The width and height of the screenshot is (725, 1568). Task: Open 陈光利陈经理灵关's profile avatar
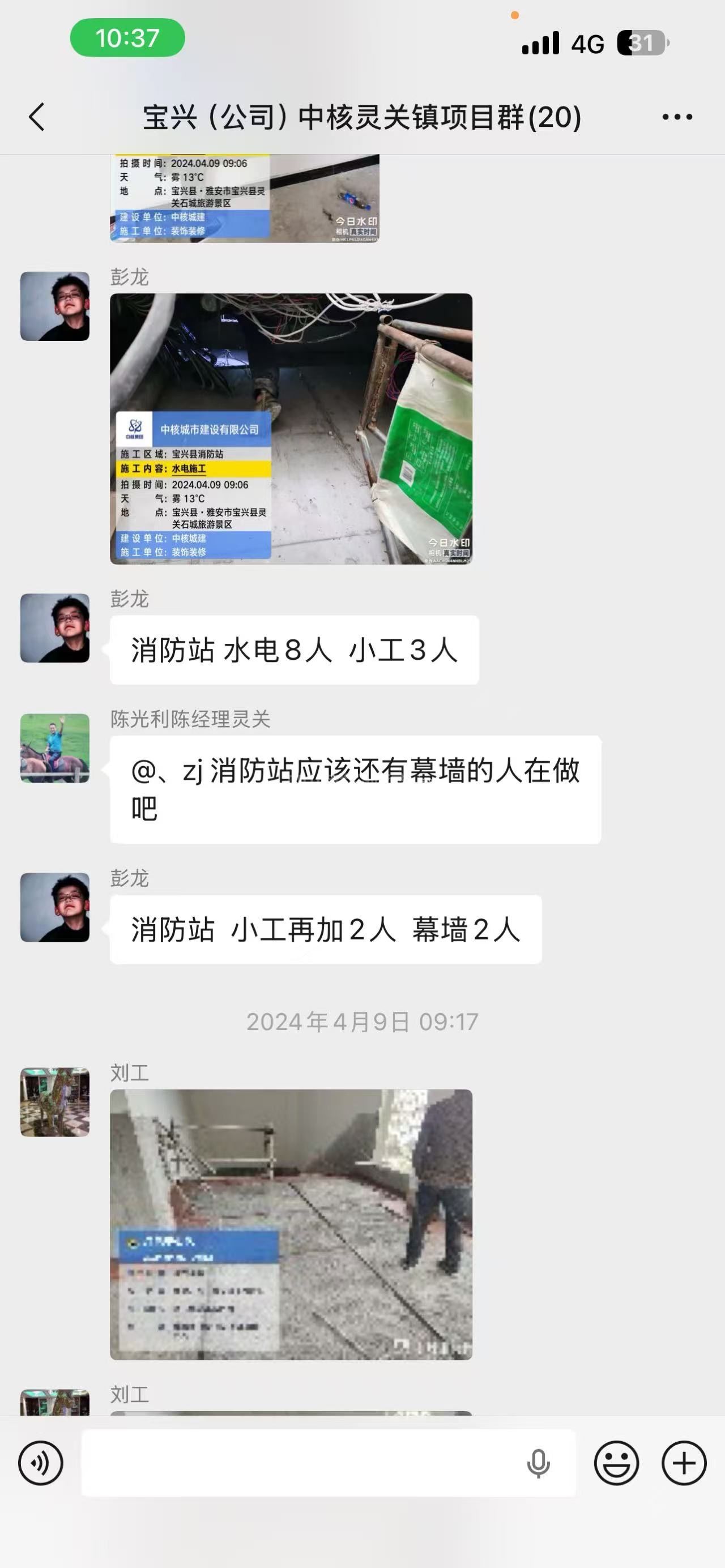55,748
